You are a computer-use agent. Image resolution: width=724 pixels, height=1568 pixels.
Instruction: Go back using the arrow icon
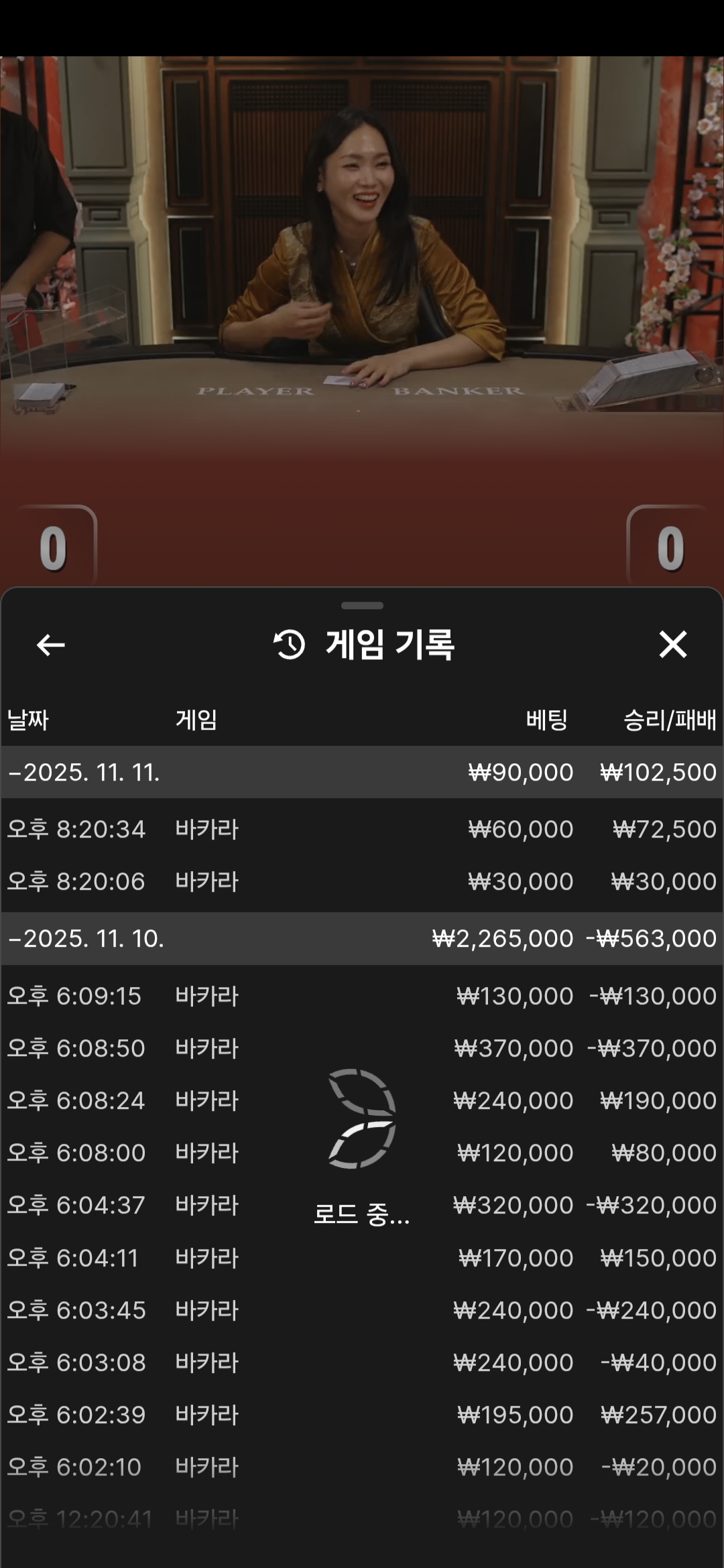pyautogui.click(x=50, y=645)
